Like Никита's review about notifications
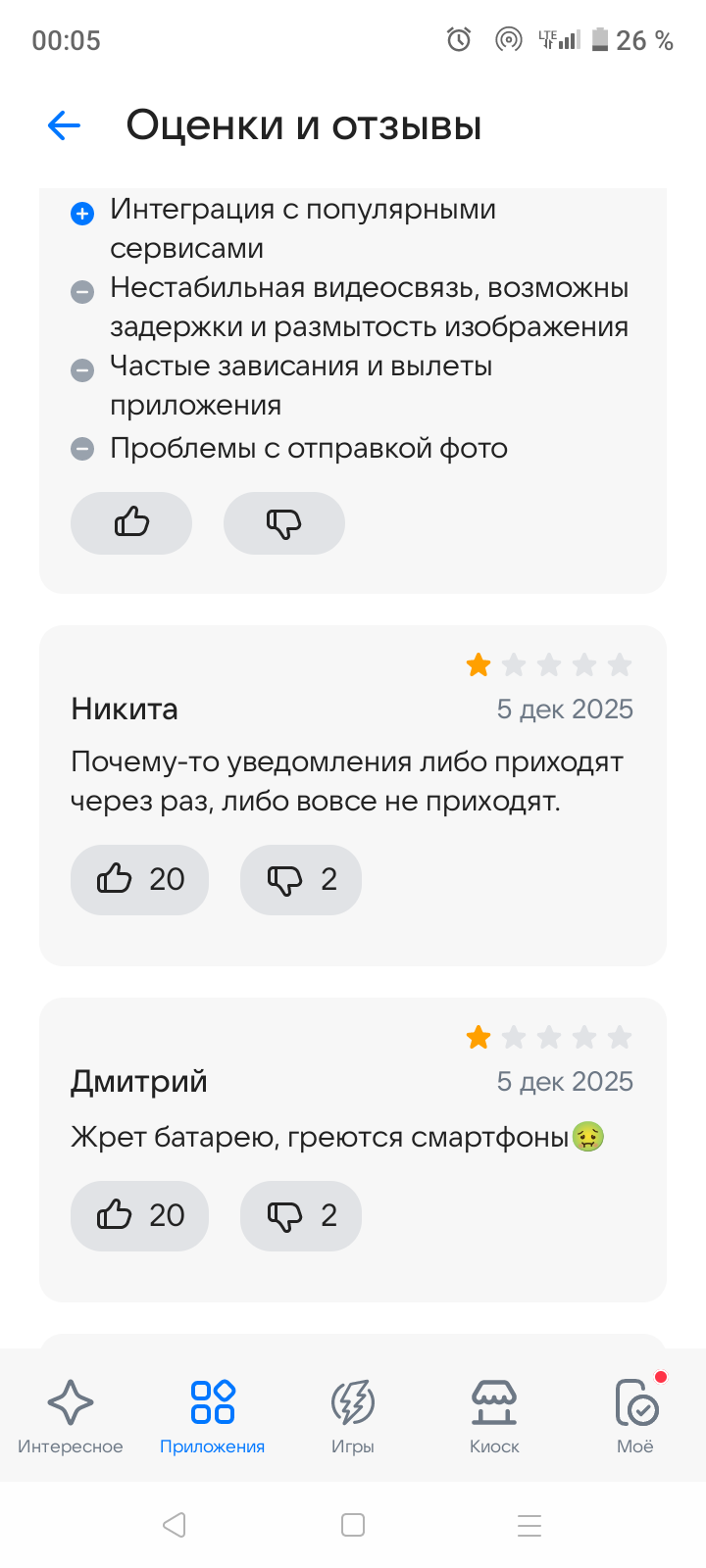 tap(139, 879)
